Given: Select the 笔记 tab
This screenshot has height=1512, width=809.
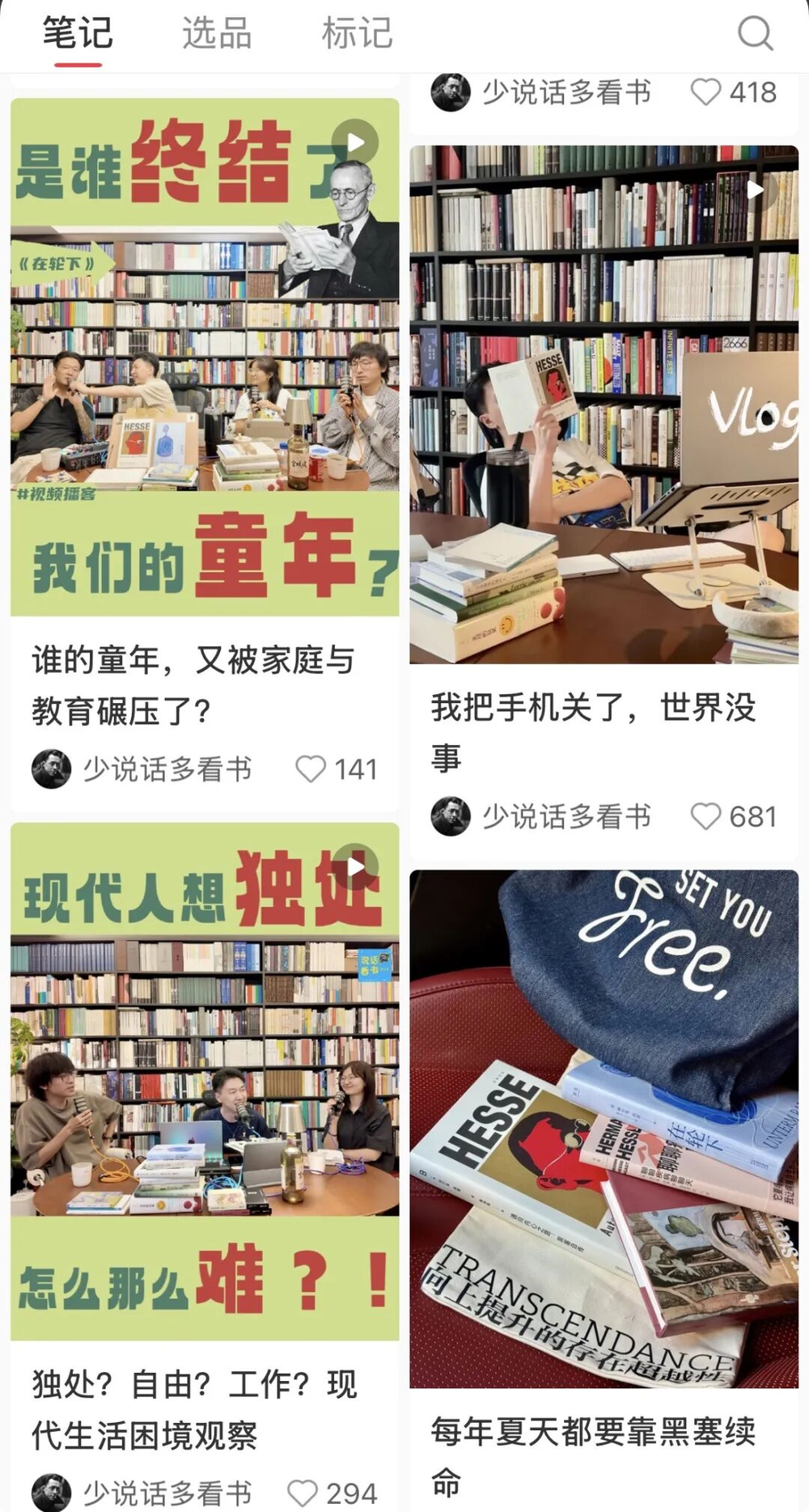Looking at the screenshot, I should pos(78,34).
